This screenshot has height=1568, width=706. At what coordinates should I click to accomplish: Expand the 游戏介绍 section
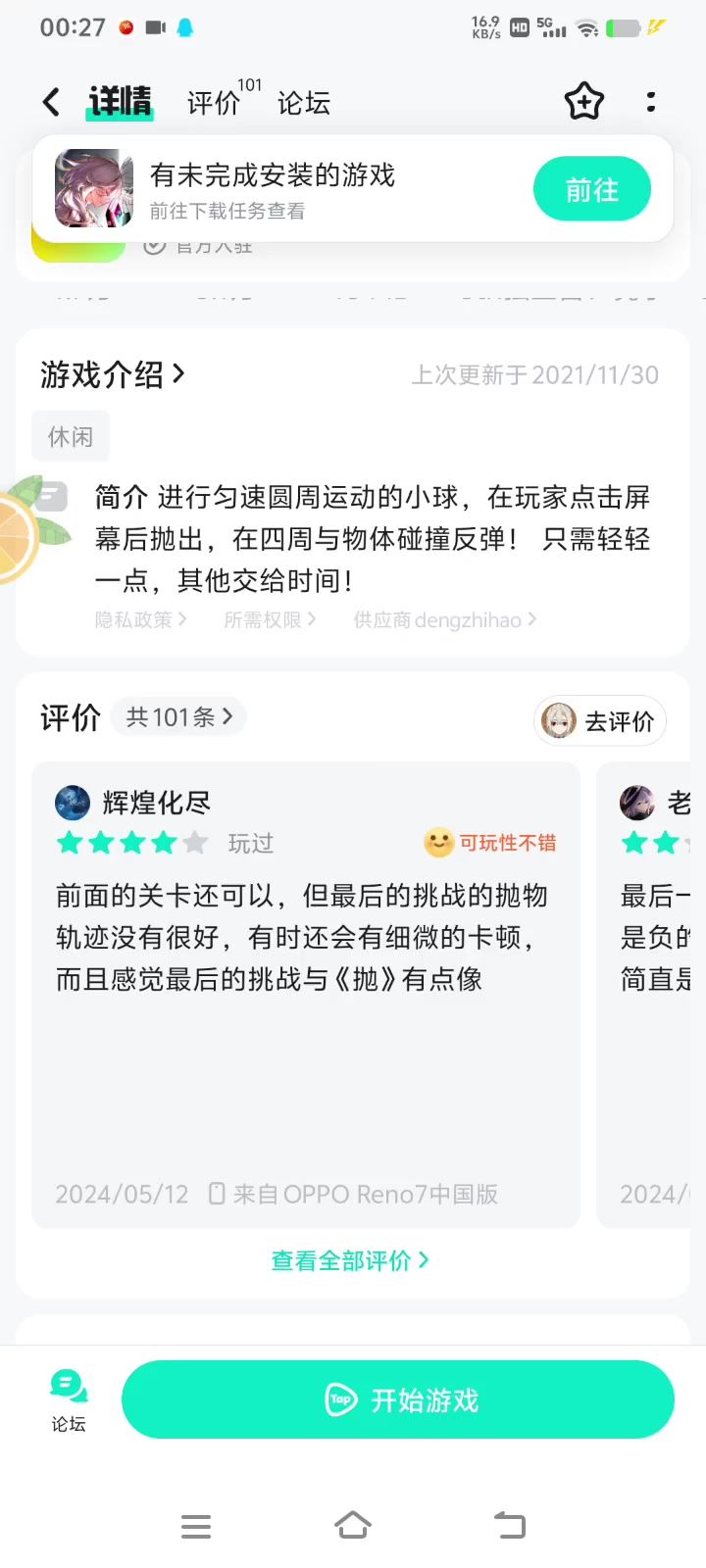click(x=113, y=374)
